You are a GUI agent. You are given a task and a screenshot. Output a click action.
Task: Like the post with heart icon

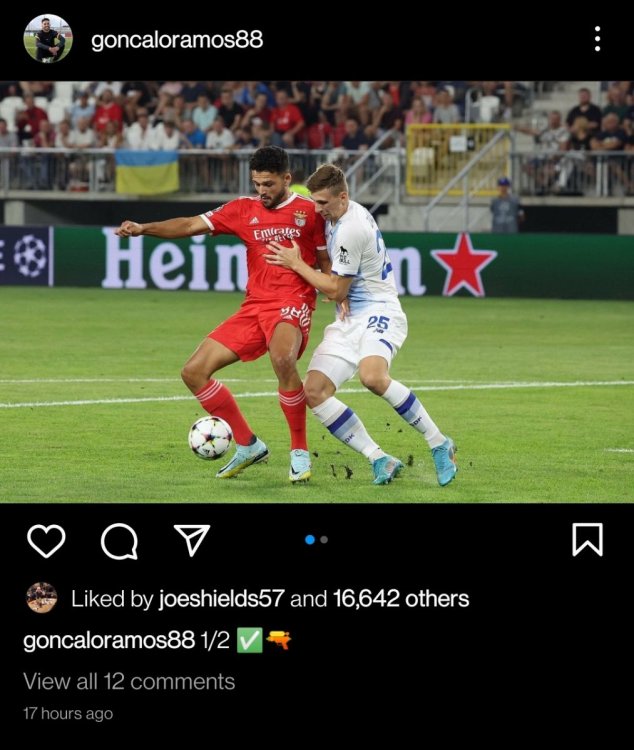[x=46, y=540]
